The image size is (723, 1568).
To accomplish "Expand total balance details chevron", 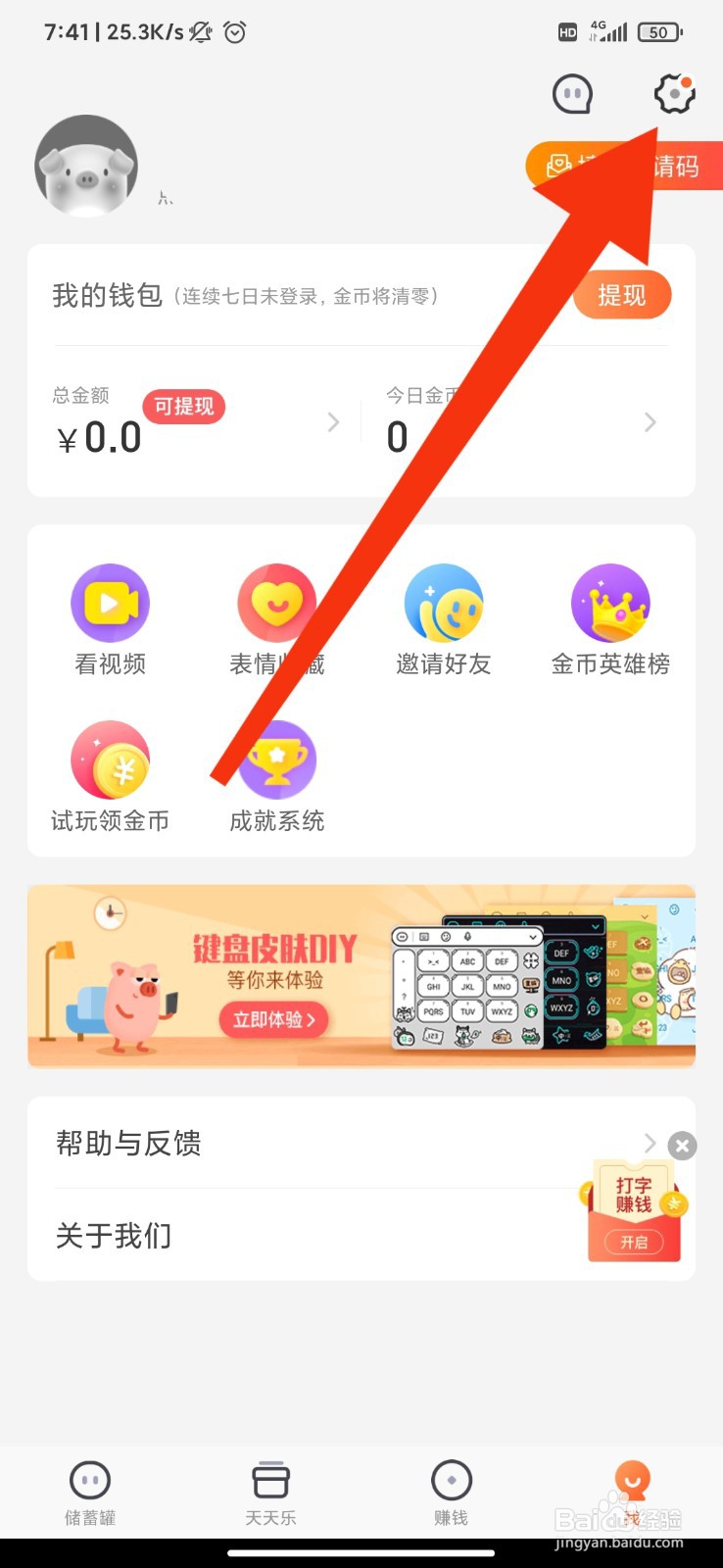I will 333,422.
